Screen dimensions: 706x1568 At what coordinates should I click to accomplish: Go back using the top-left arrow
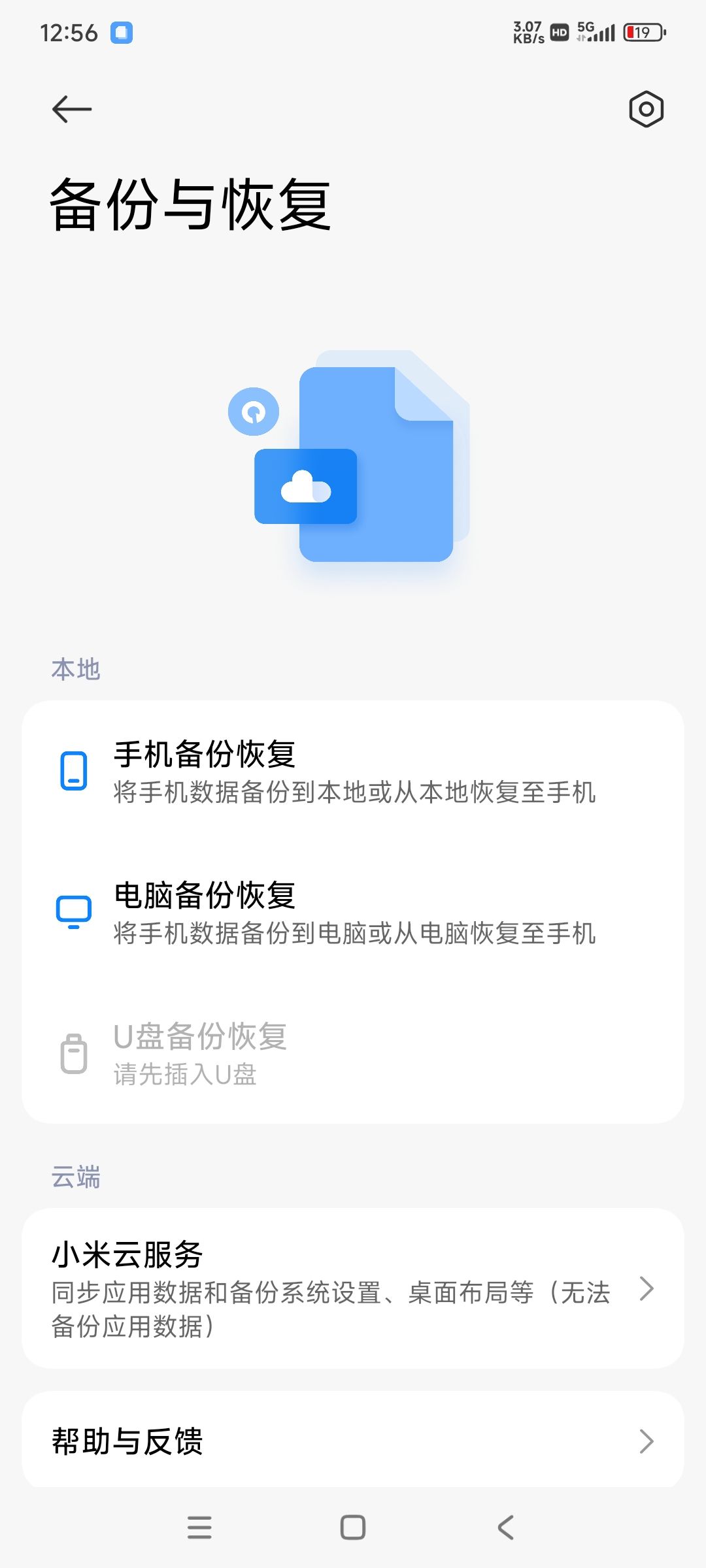[x=72, y=109]
